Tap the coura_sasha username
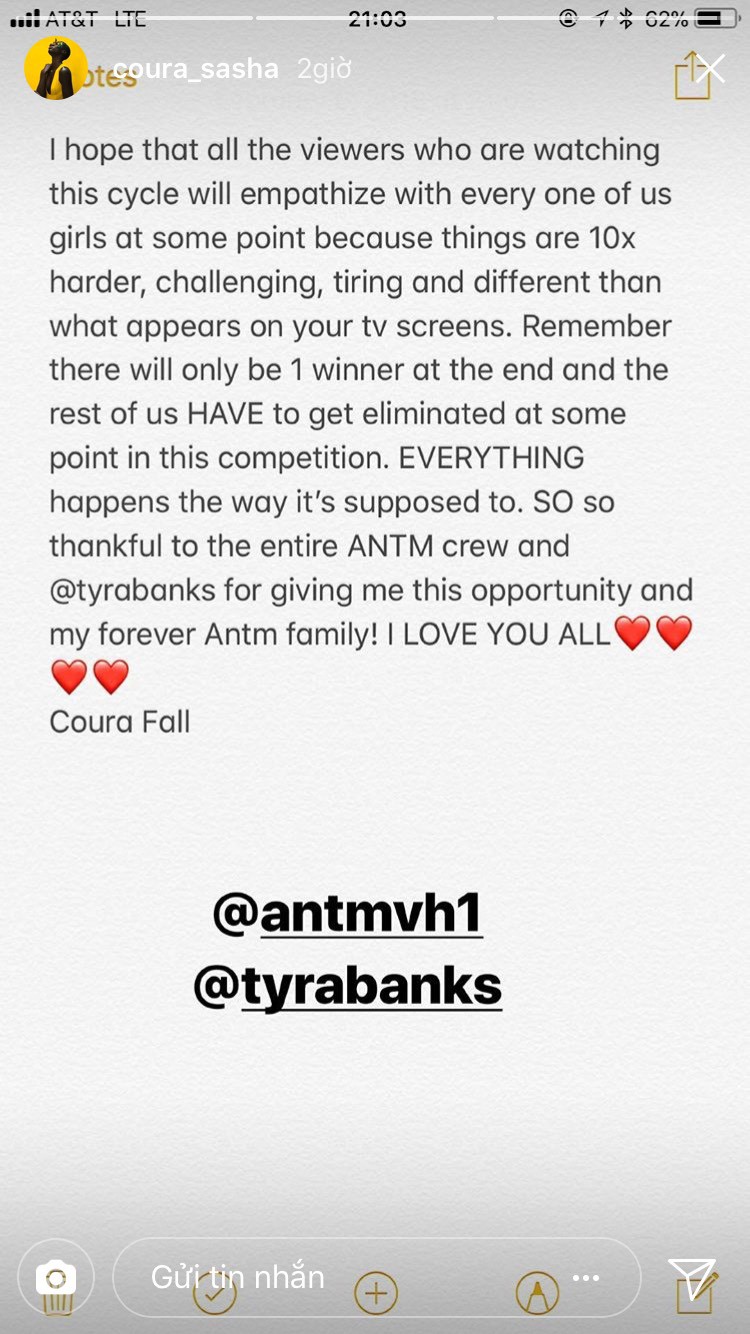Image resolution: width=750 pixels, height=1334 pixels. tap(196, 69)
